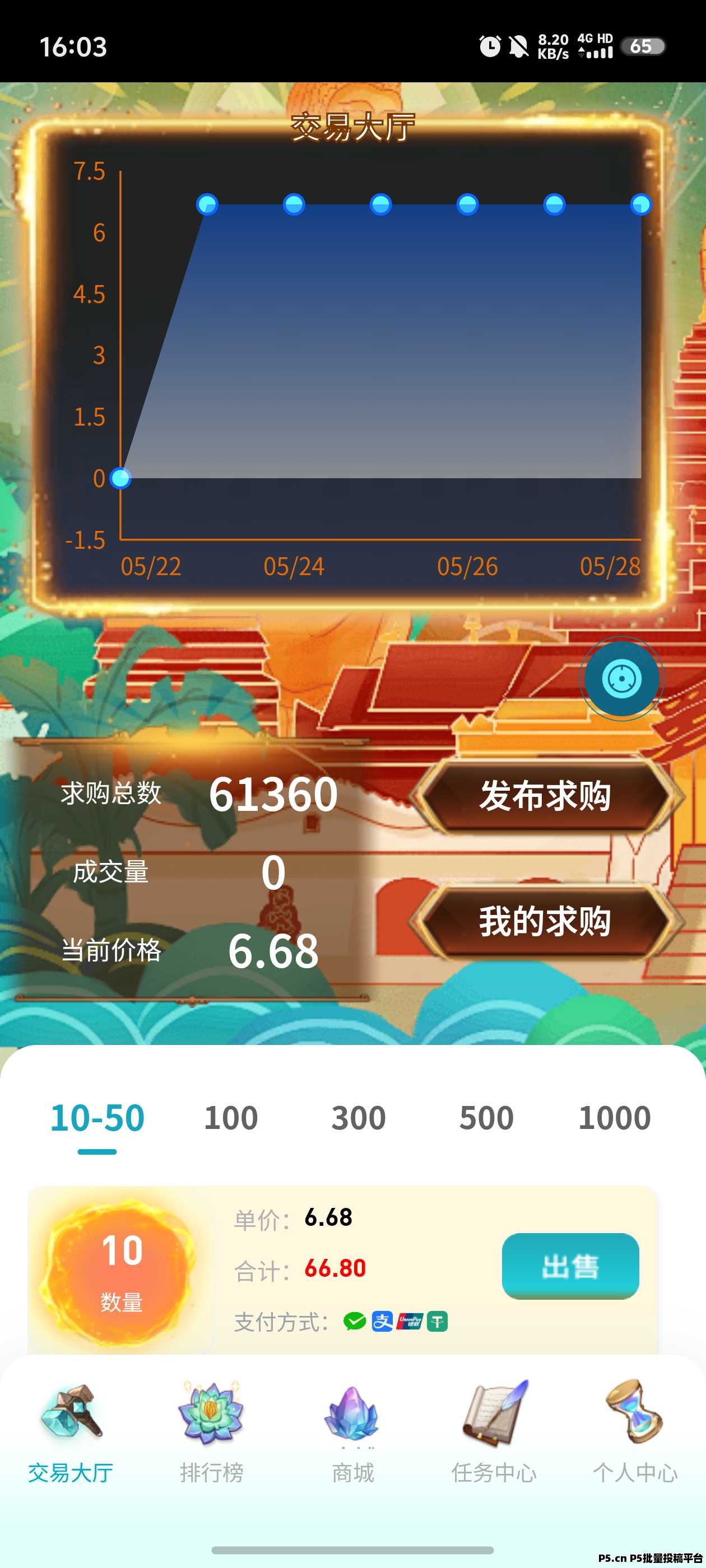Switch to the 100 quantity tab
Screen dimensions: 706x1568
point(231,1118)
